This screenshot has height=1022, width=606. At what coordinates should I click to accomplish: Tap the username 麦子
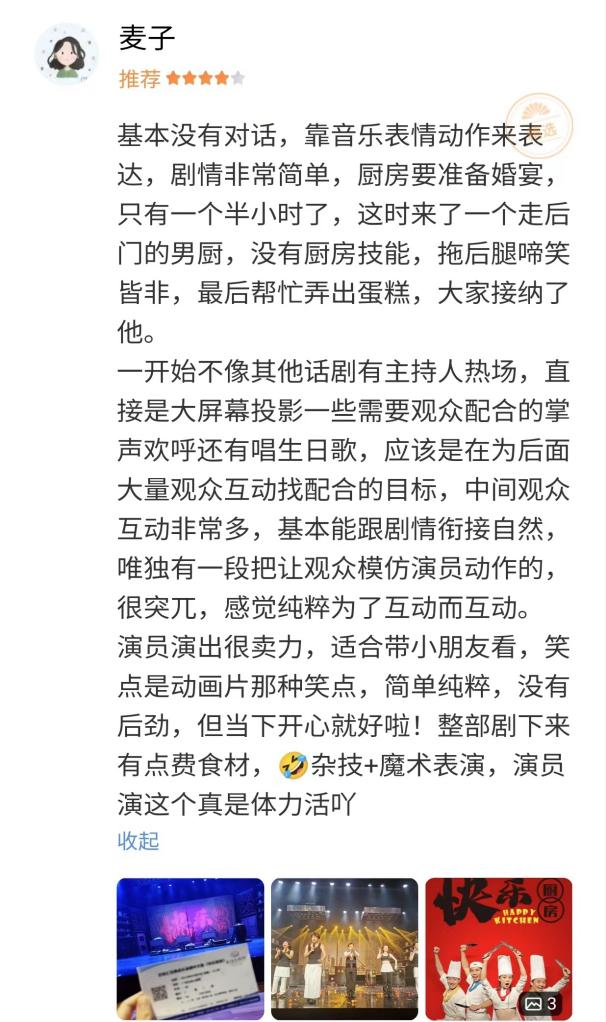pos(147,39)
